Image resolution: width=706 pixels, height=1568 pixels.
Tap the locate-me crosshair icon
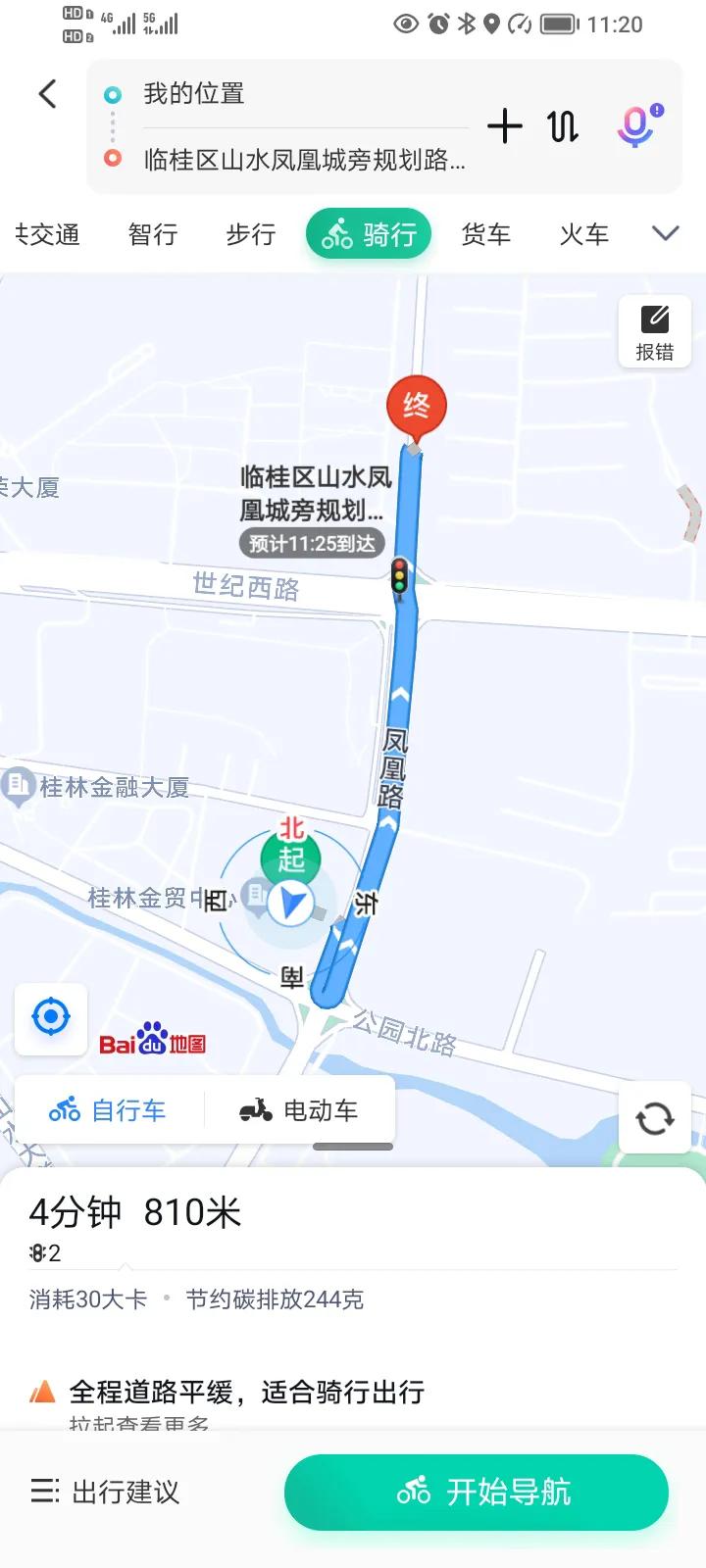coord(50,1019)
